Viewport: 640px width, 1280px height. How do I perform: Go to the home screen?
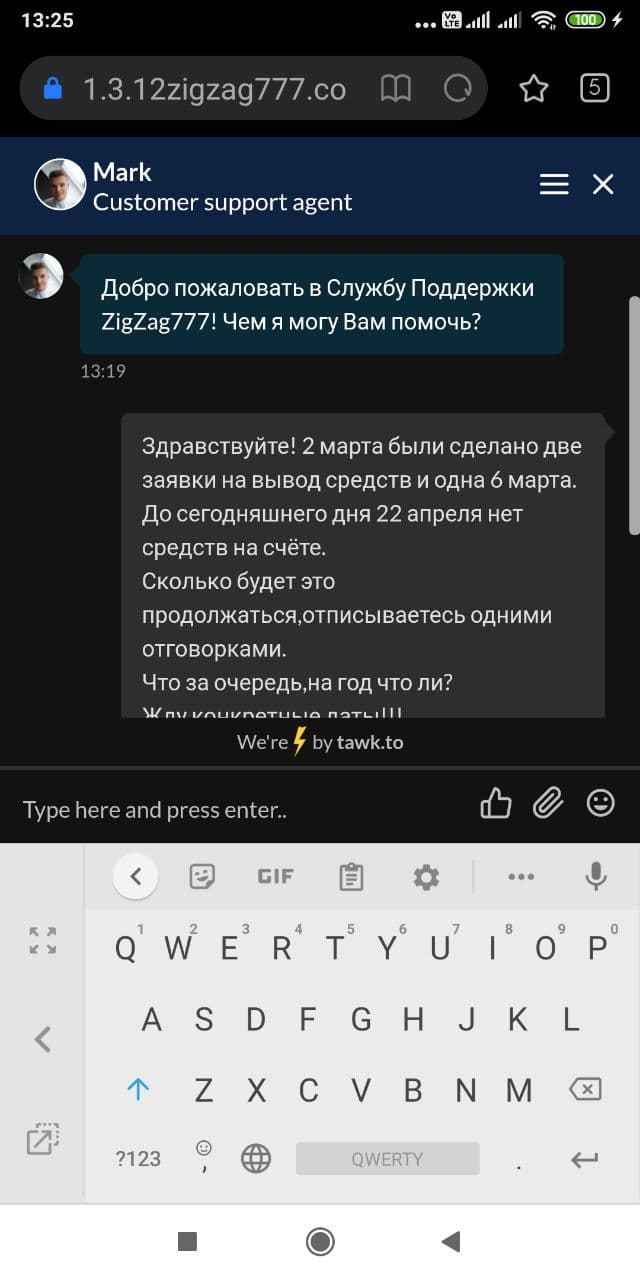[320, 1242]
